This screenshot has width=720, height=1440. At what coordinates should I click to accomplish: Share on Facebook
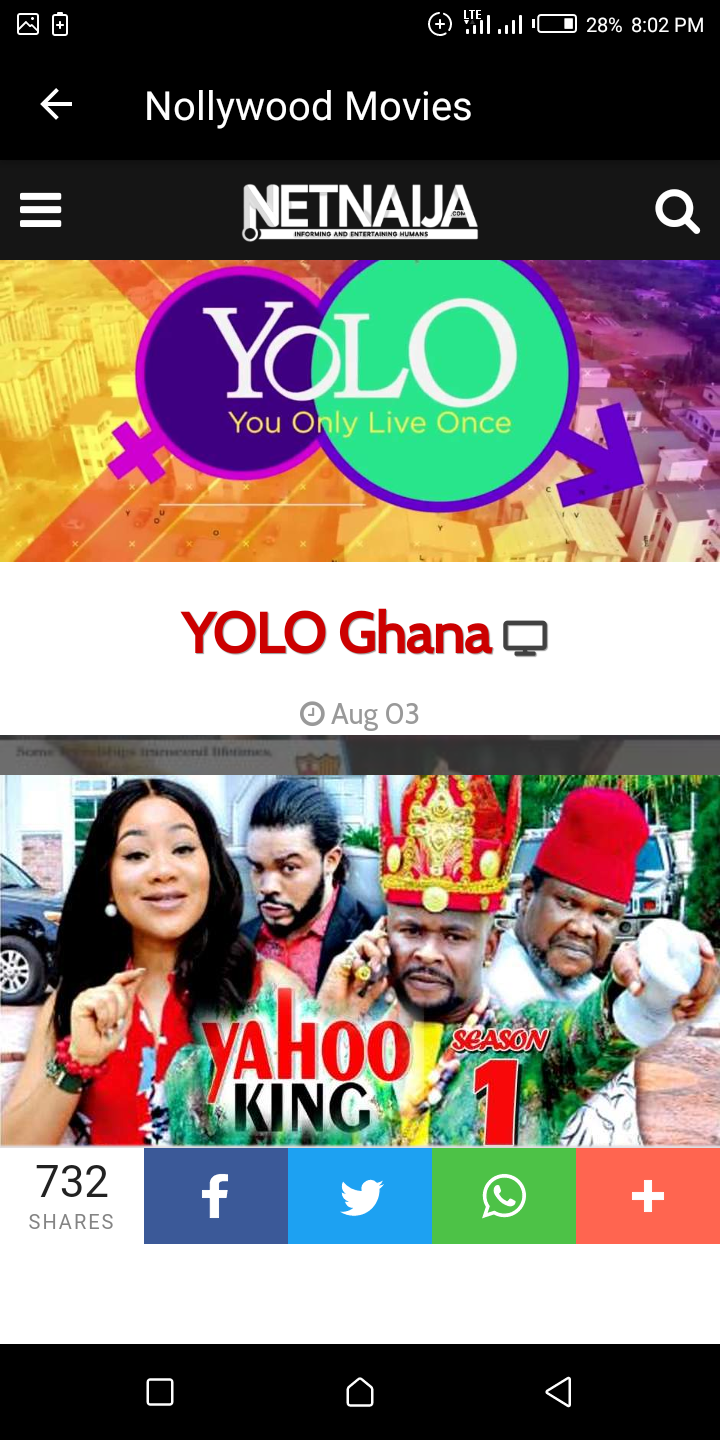216,1196
